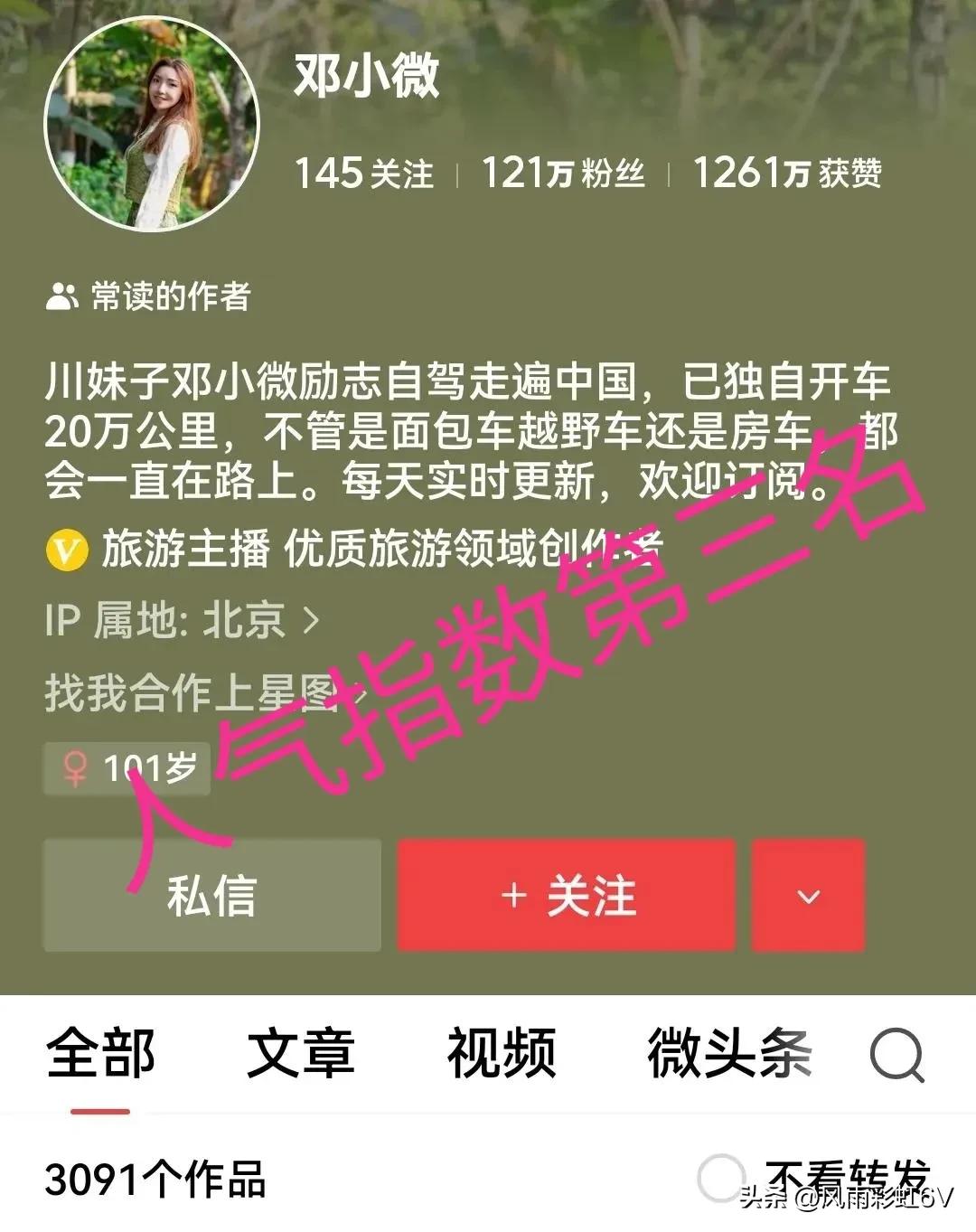This screenshot has width=976, height=1232.
Task: Expand the chevron next to follow button
Action: pyautogui.click(x=809, y=896)
